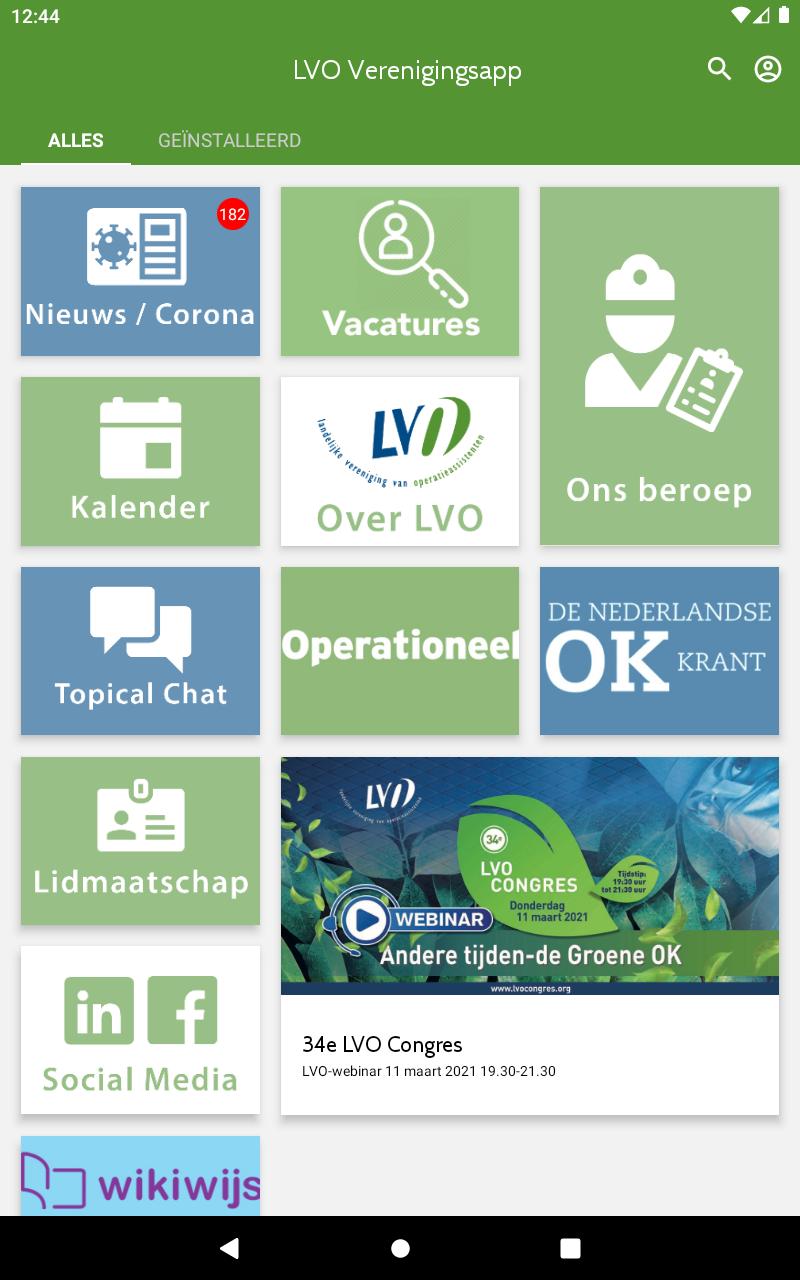The width and height of the screenshot is (800, 1280).
Task: Tap the system home button
Action: click(400, 1248)
